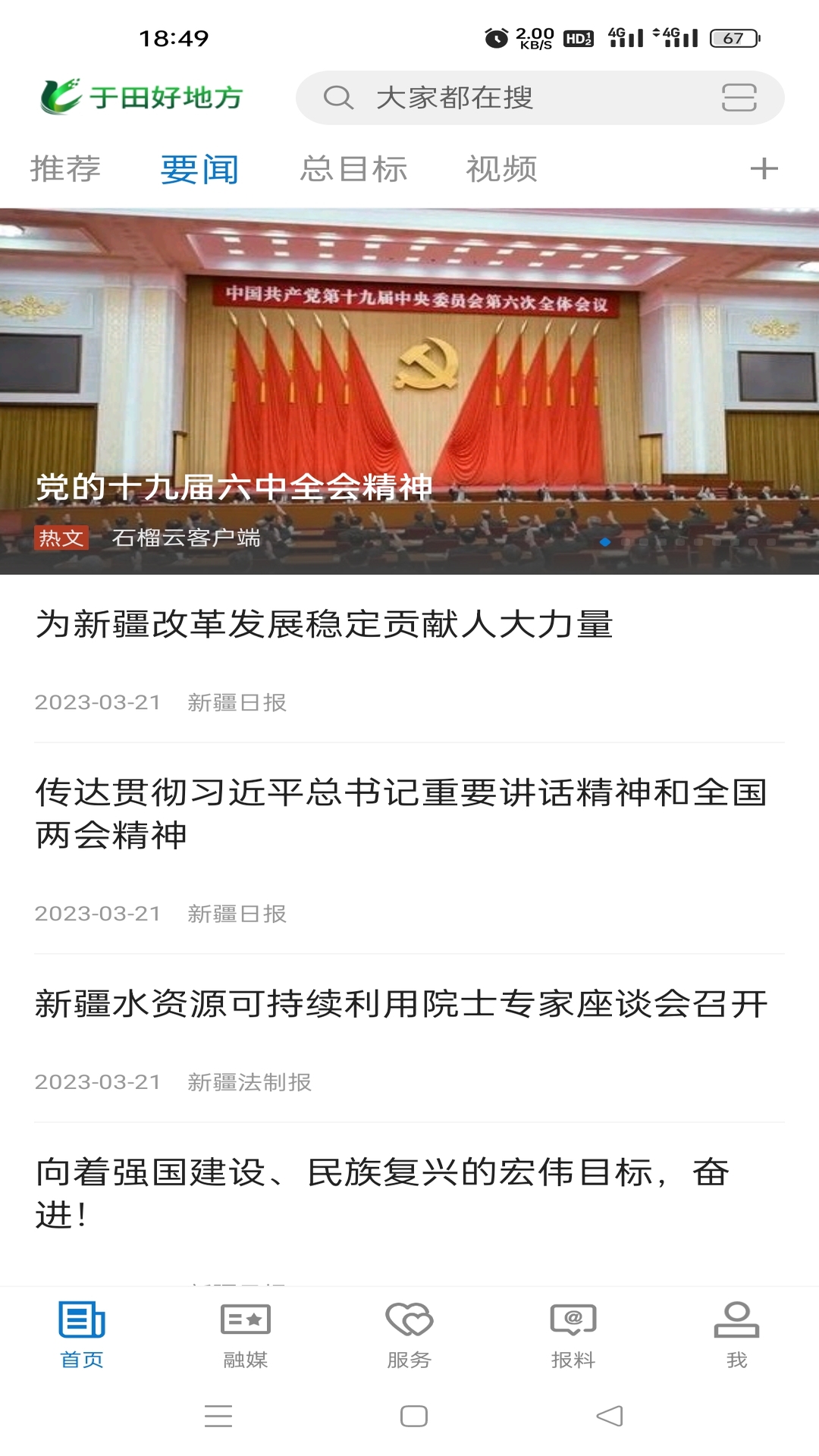The height and width of the screenshot is (1456, 819).
Task: Tap the system home button
Action: (x=413, y=1416)
